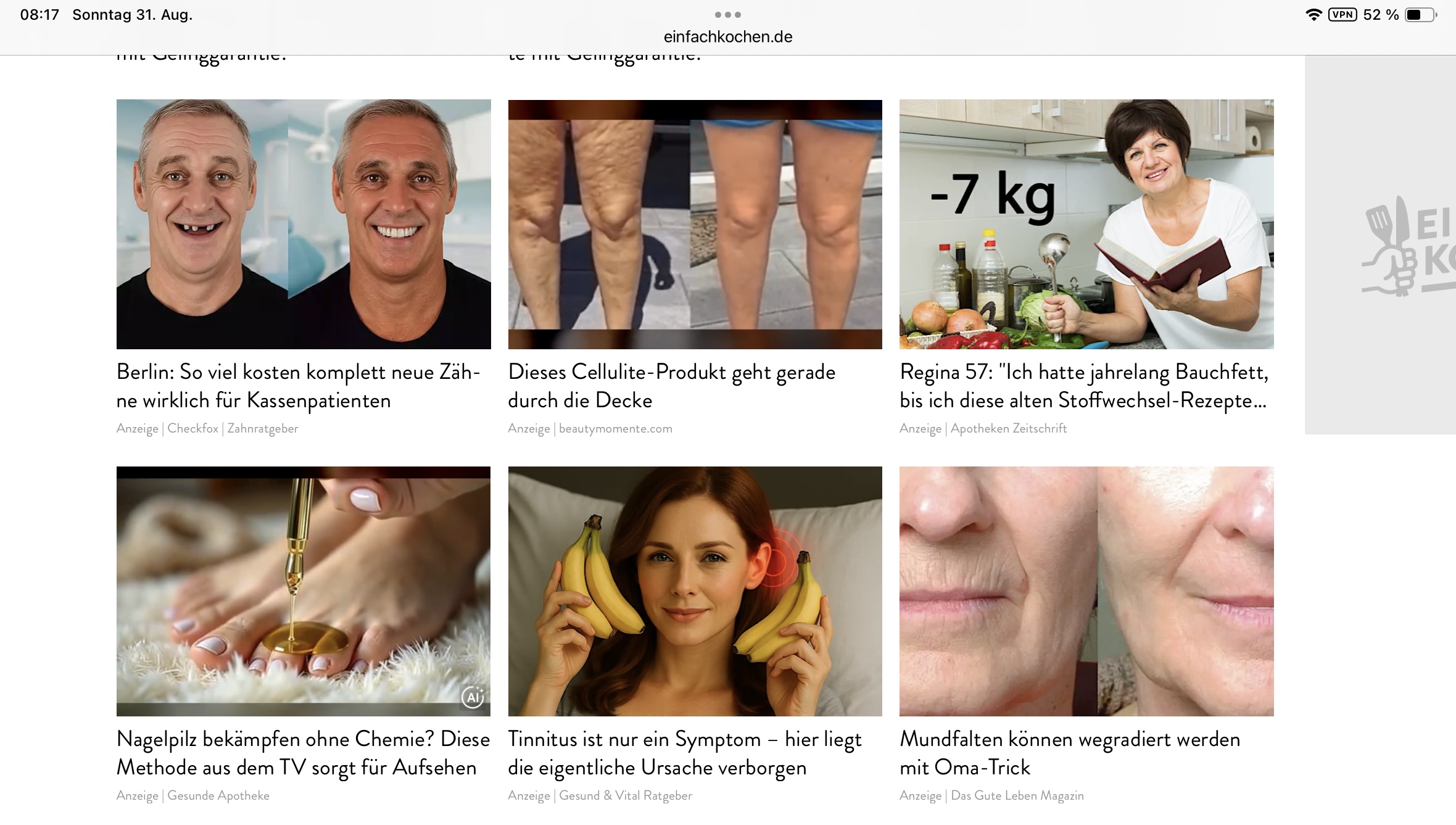Open headline 'Regina 57: Ich hatte jahrelang Bauchfett'

click(x=1083, y=386)
